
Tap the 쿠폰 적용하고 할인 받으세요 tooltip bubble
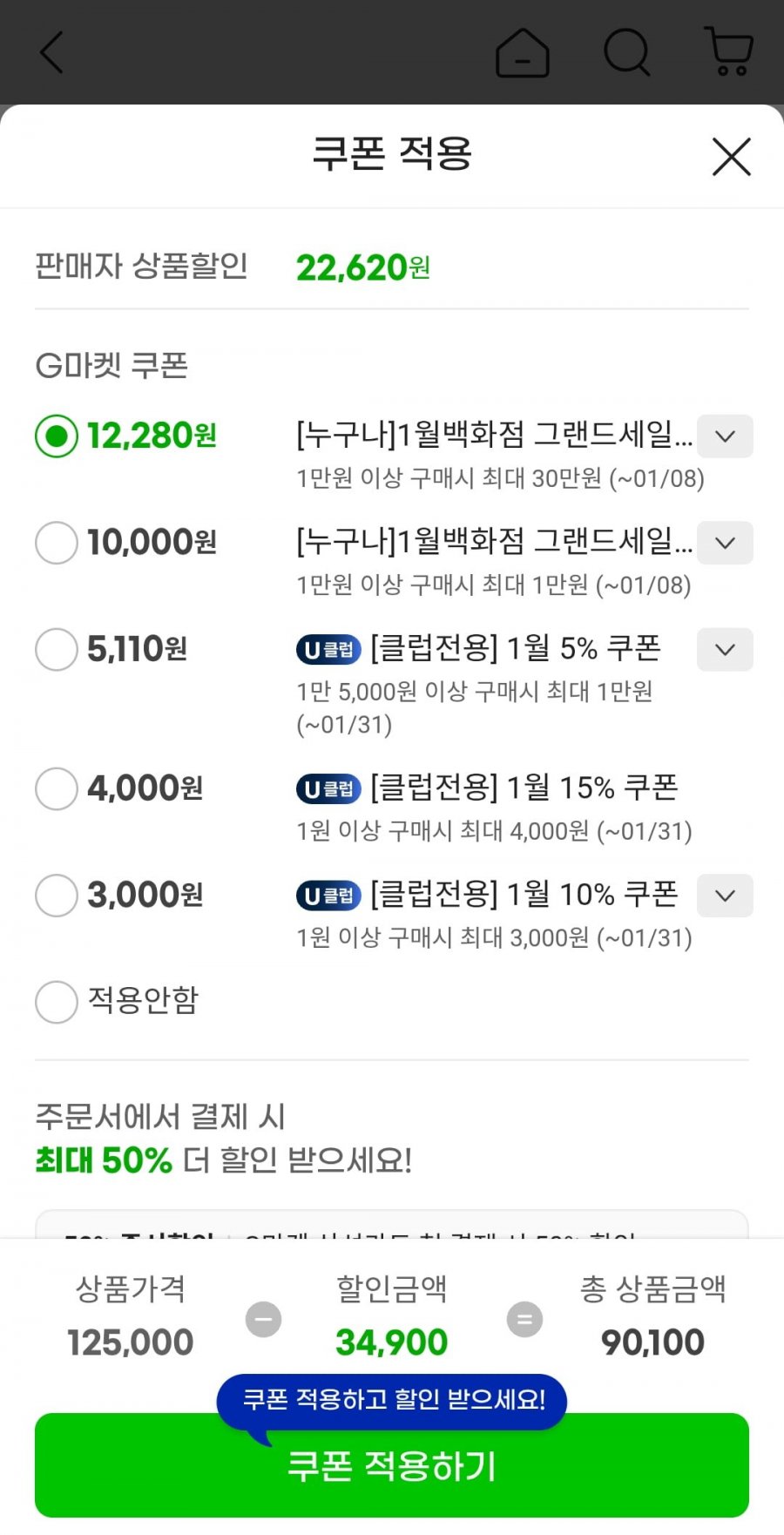(392, 1401)
